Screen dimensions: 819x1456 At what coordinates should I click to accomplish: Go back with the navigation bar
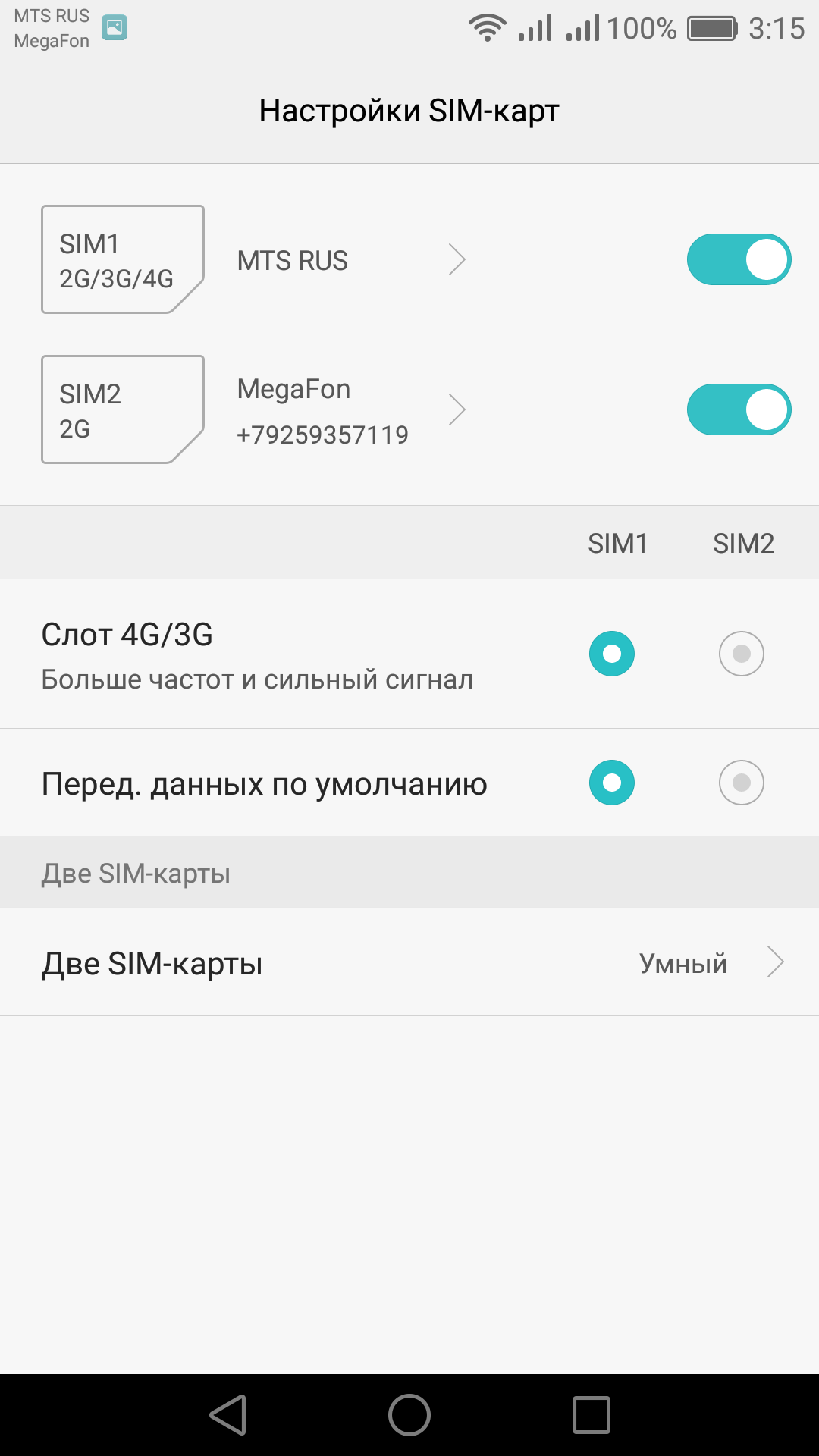pos(228,1415)
